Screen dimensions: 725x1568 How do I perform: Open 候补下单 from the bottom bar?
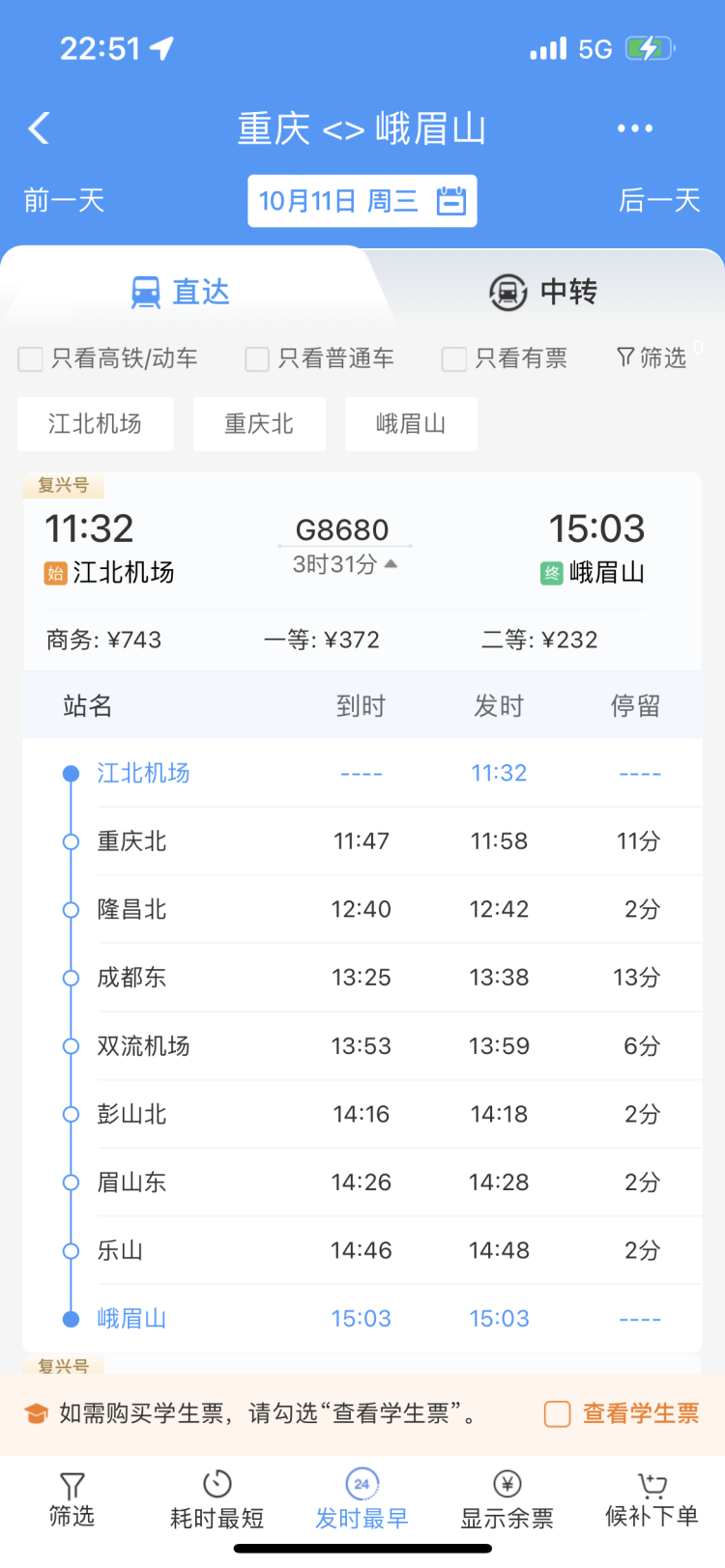(x=652, y=1499)
